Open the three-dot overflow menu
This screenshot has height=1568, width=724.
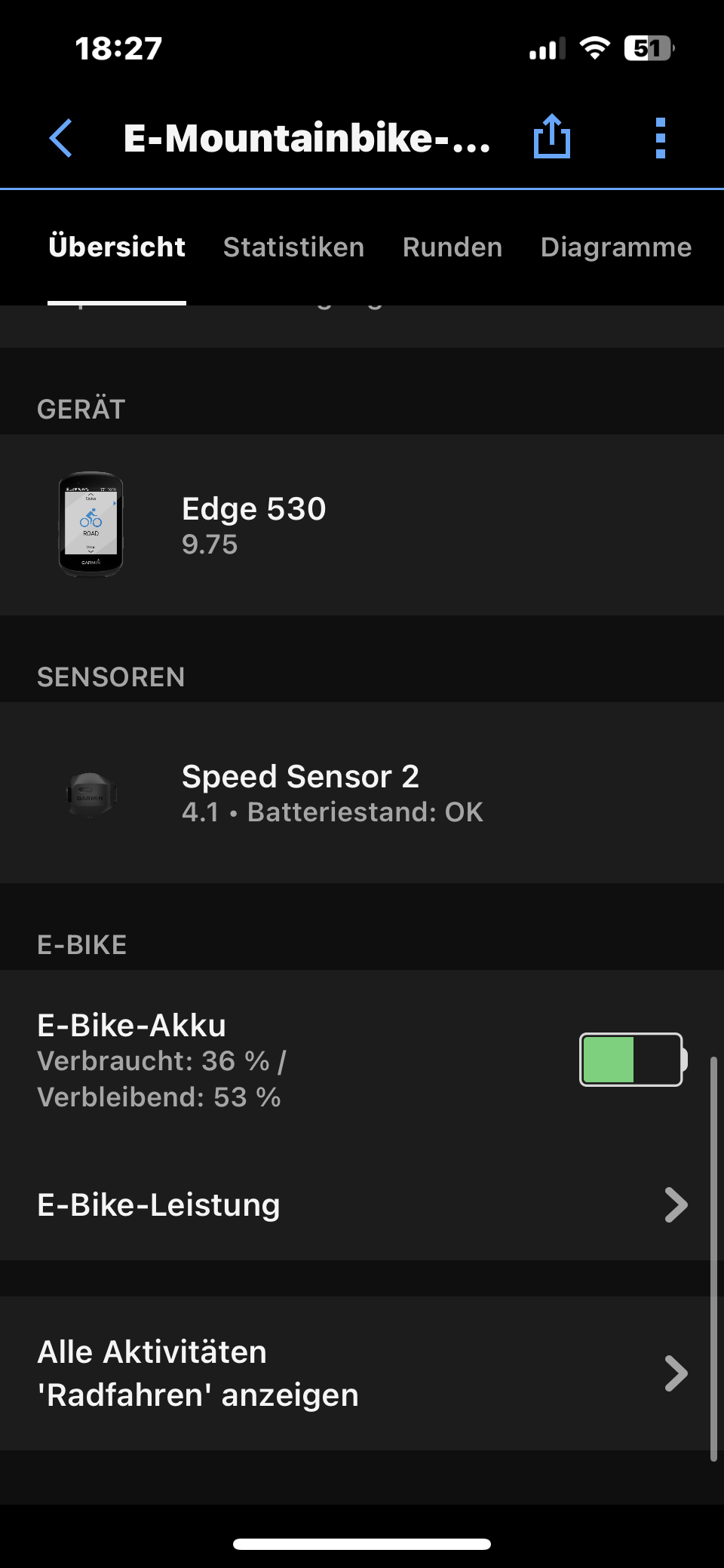661,138
